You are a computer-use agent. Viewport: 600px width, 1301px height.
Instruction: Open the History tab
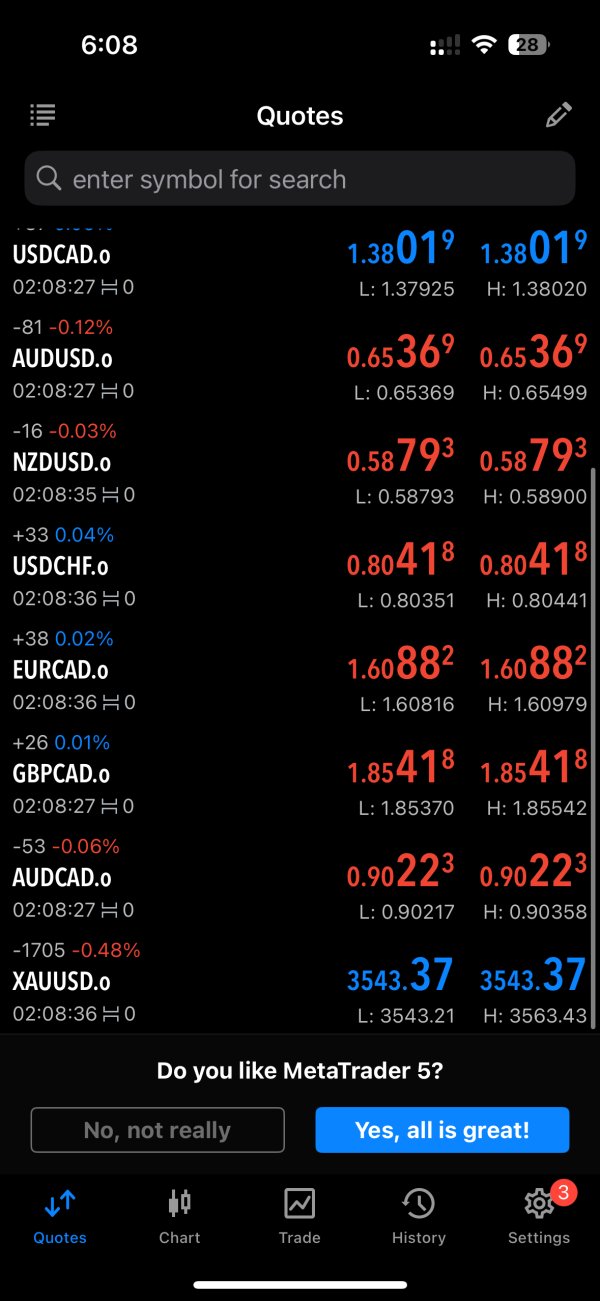tap(418, 1216)
